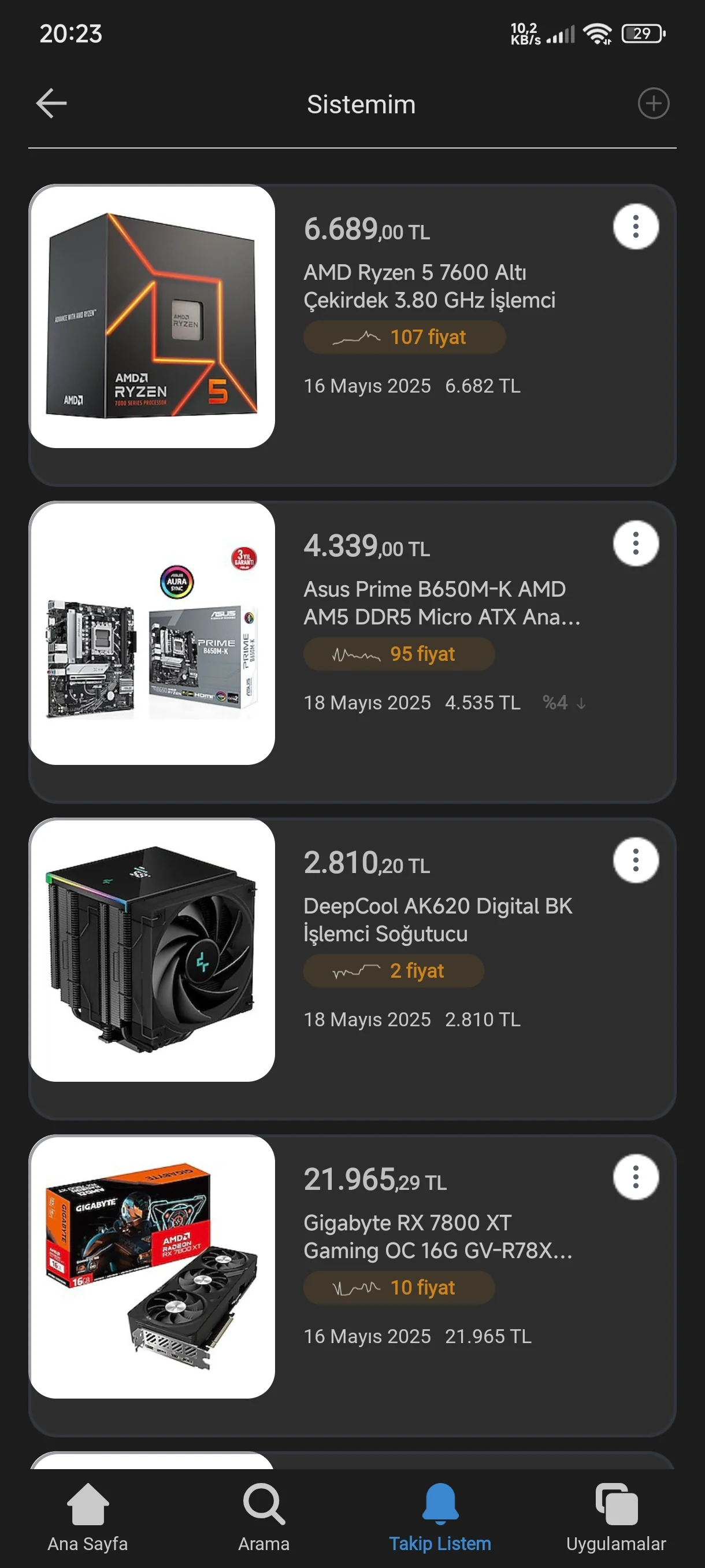Open options menu for Gigabyte RX 7800 XT
Screen dimensions: 705x1568
(636, 1177)
